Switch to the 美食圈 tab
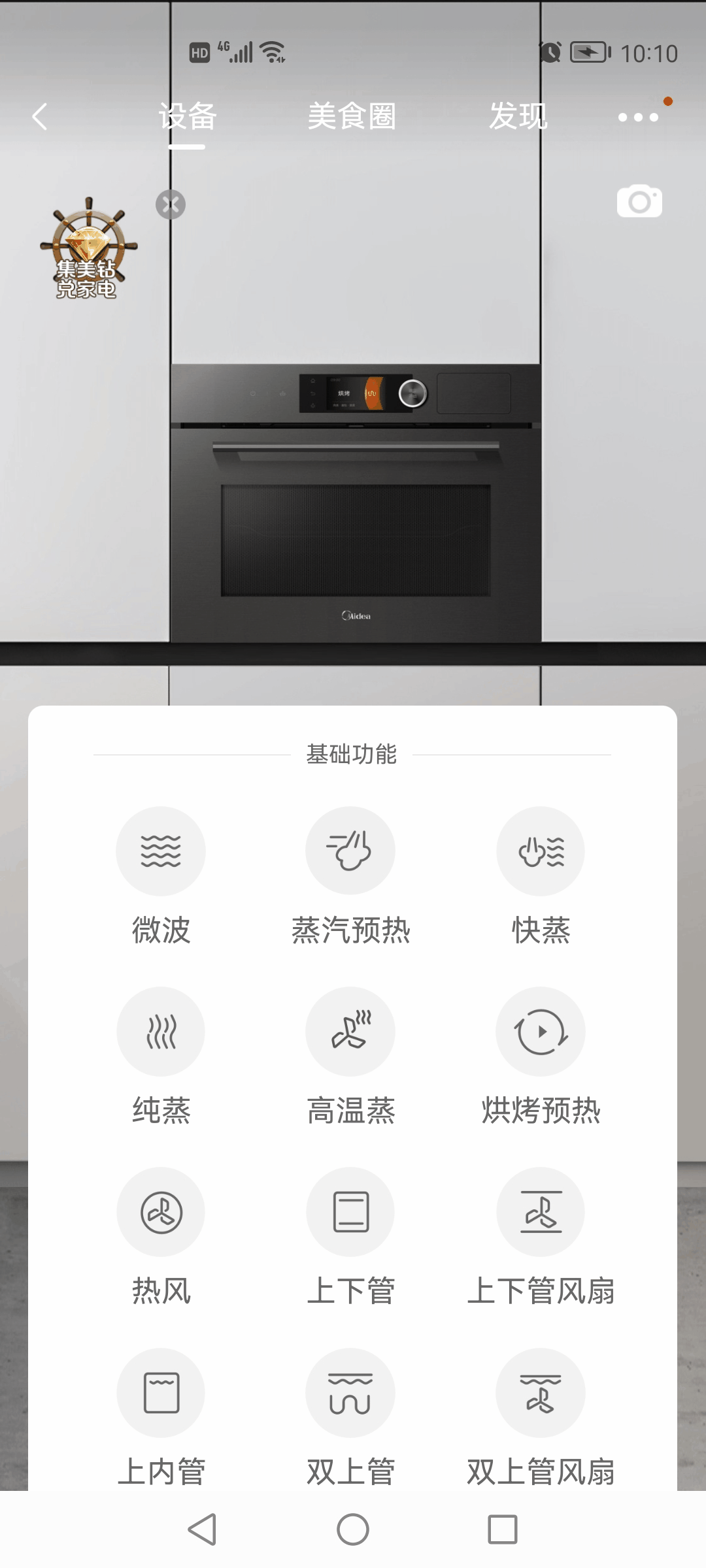This screenshot has width=706, height=1568. pos(352,117)
